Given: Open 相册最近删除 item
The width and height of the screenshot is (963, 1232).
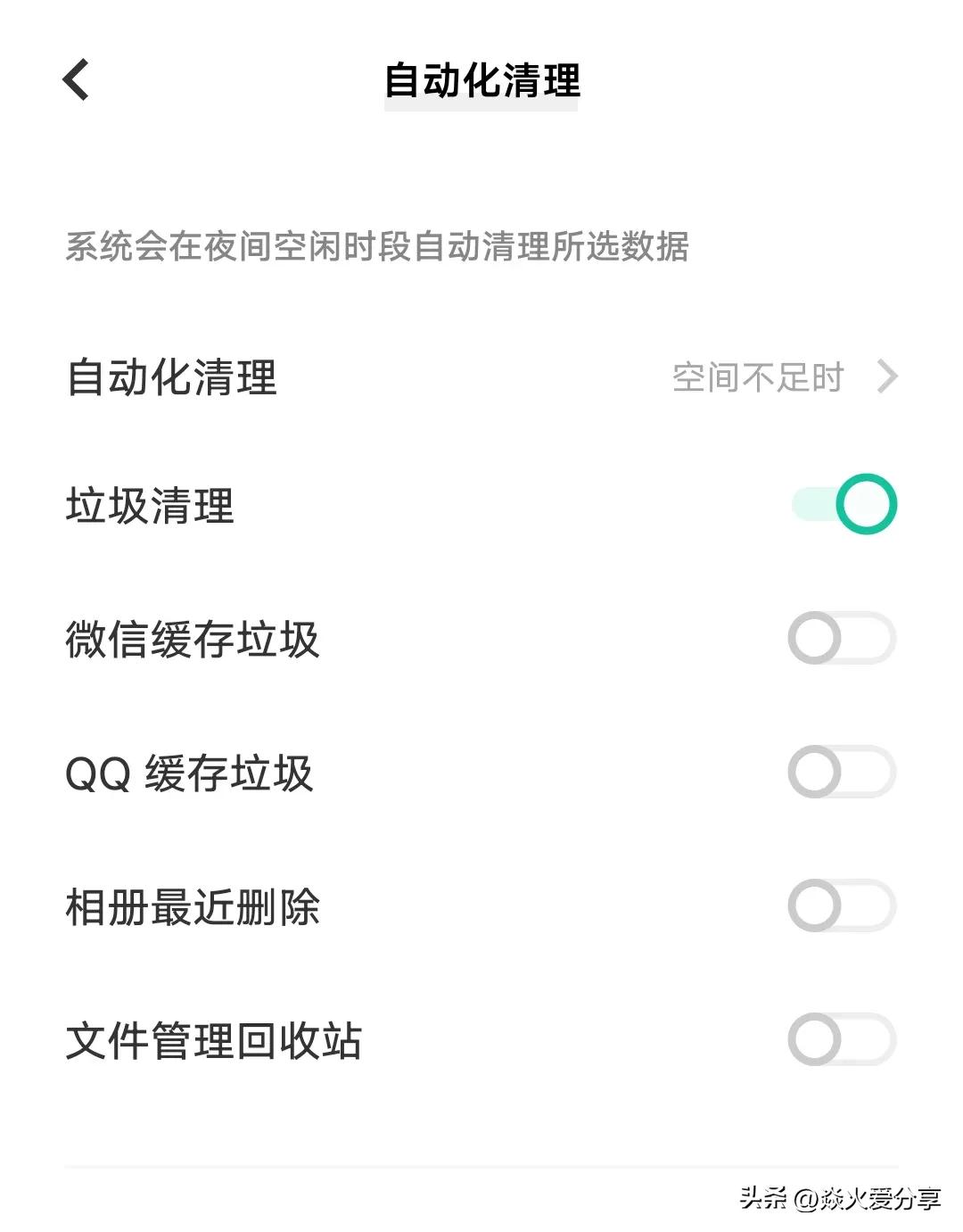Looking at the screenshot, I should click(x=357, y=905).
